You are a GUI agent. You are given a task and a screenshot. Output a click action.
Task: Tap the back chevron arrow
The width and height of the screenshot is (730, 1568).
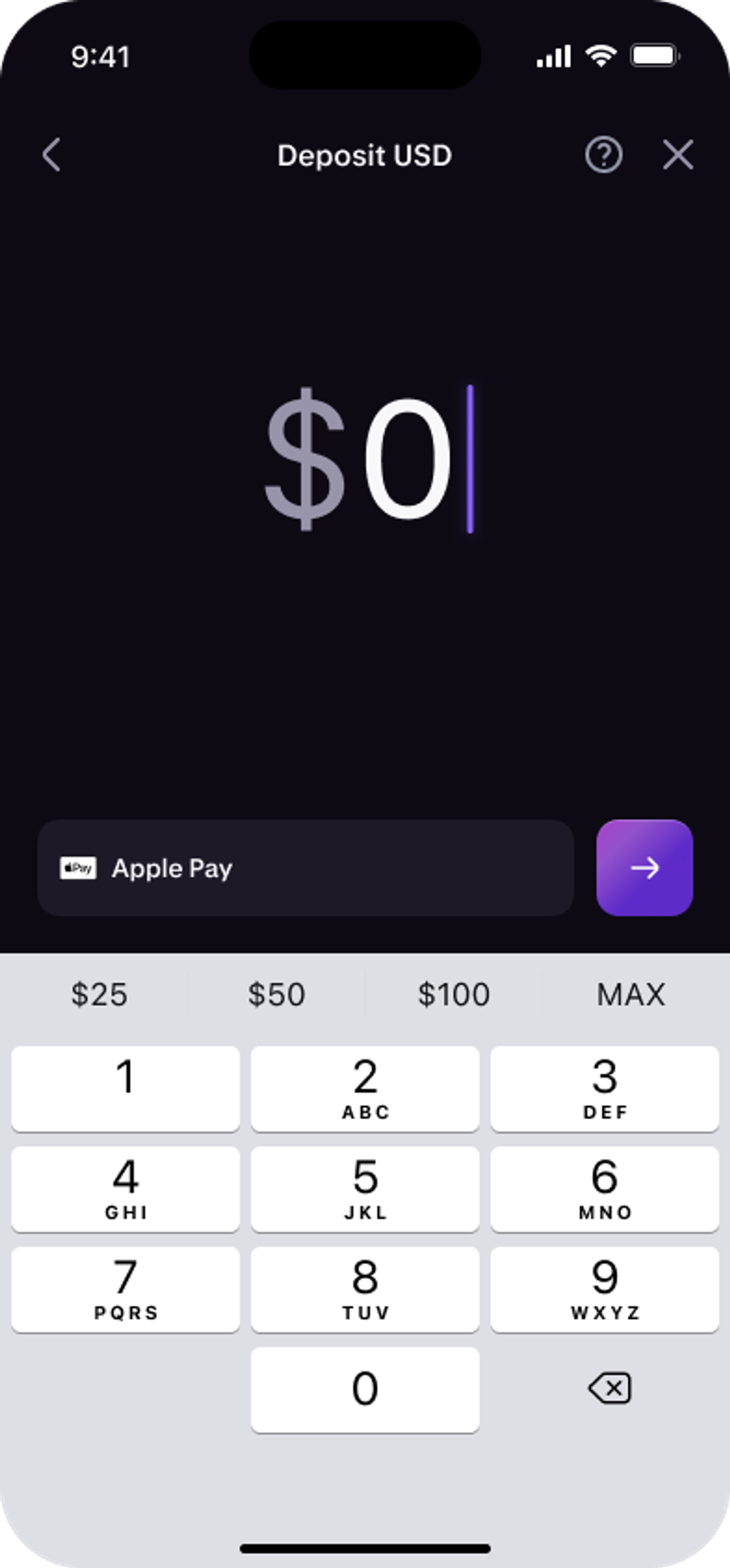point(52,155)
